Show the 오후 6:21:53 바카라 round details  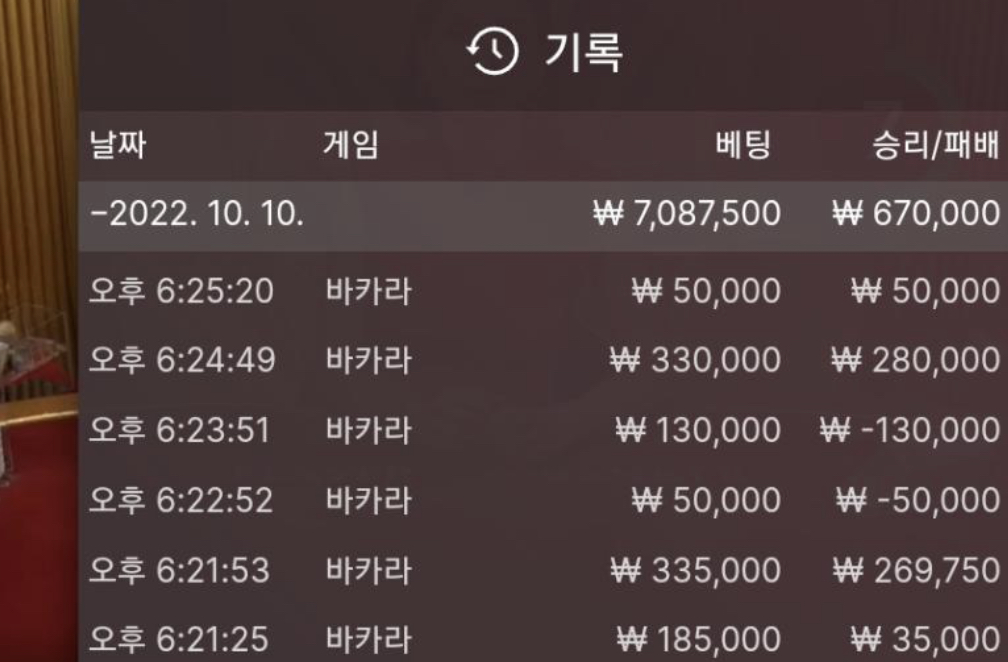[543, 570]
